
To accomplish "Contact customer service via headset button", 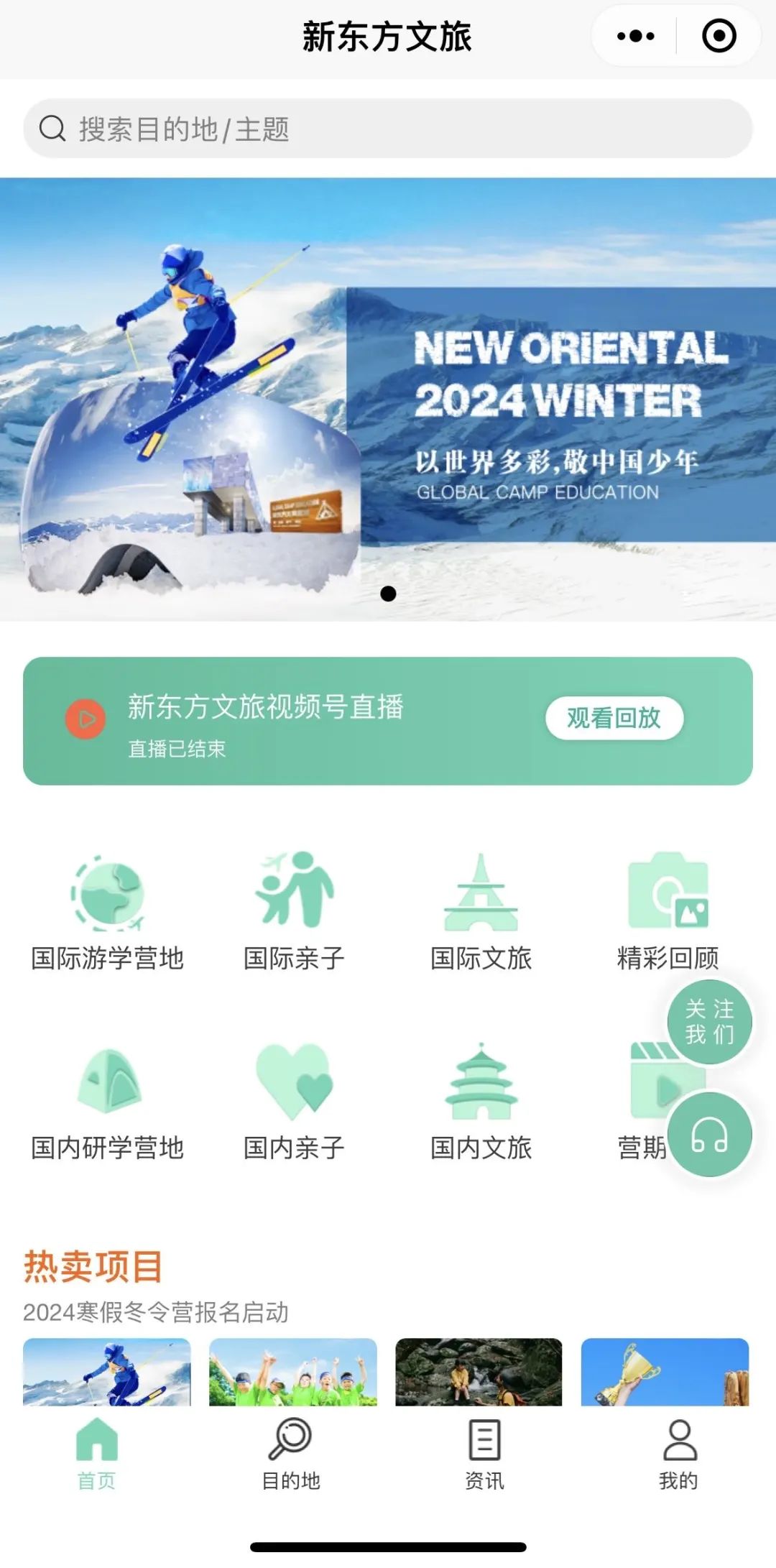I will tap(709, 1135).
